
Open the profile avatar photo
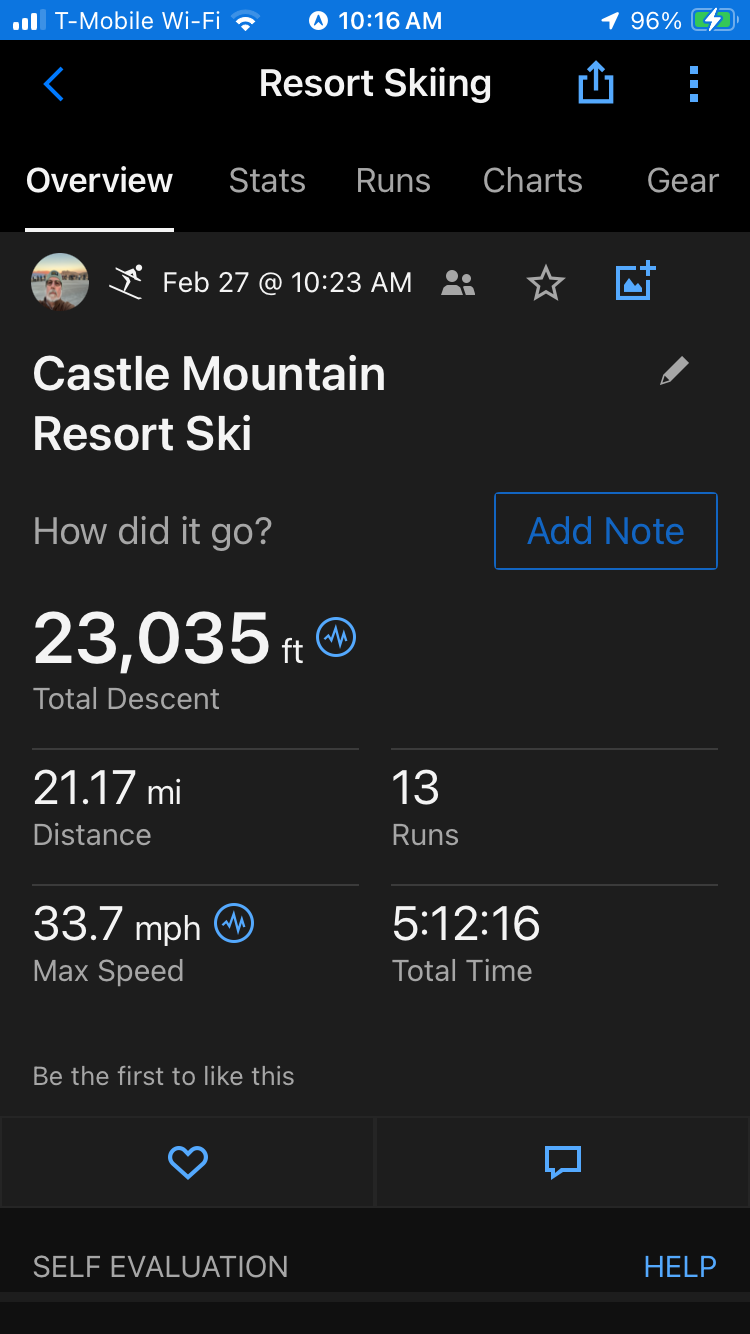click(x=59, y=282)
